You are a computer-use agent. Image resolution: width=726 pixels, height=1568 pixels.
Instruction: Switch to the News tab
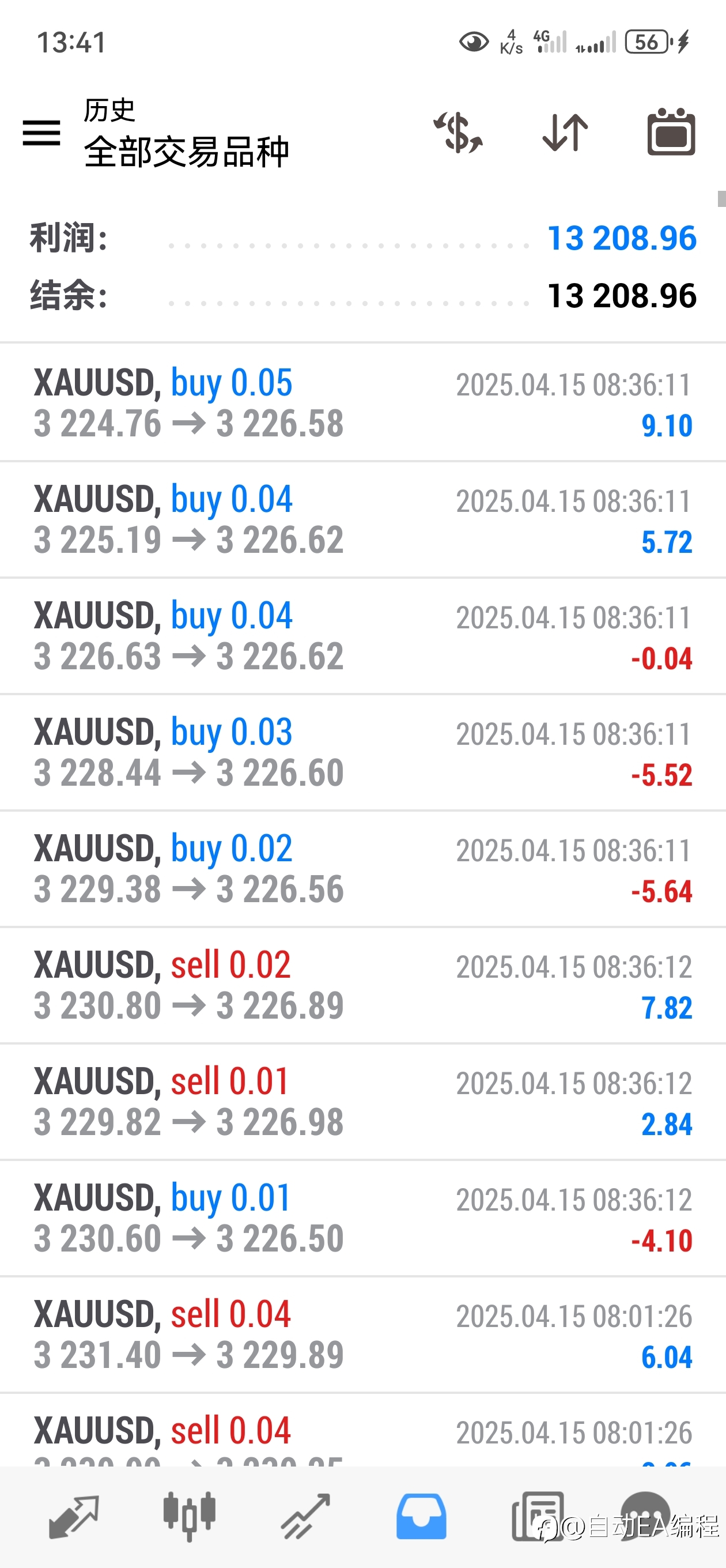538,1517
